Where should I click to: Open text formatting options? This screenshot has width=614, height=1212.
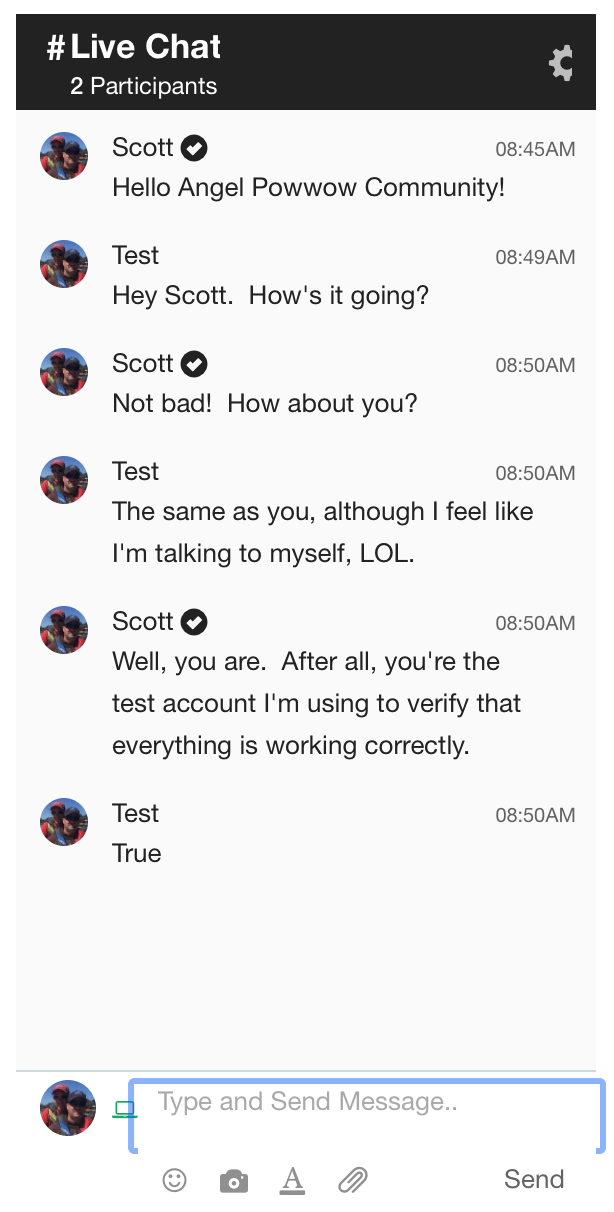(x=292, y=1180)
